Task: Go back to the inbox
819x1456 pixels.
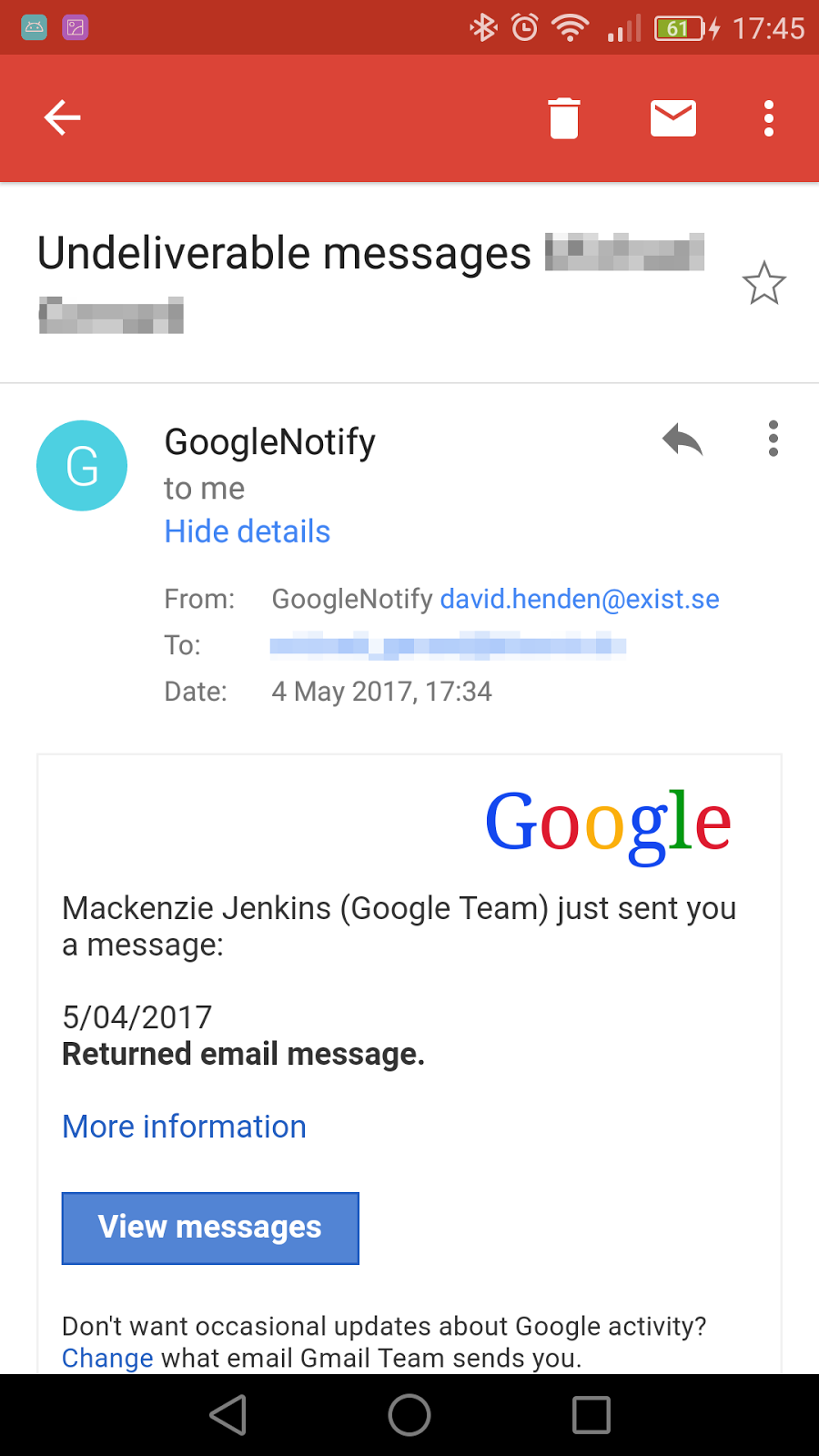Action: pos(63,117)
